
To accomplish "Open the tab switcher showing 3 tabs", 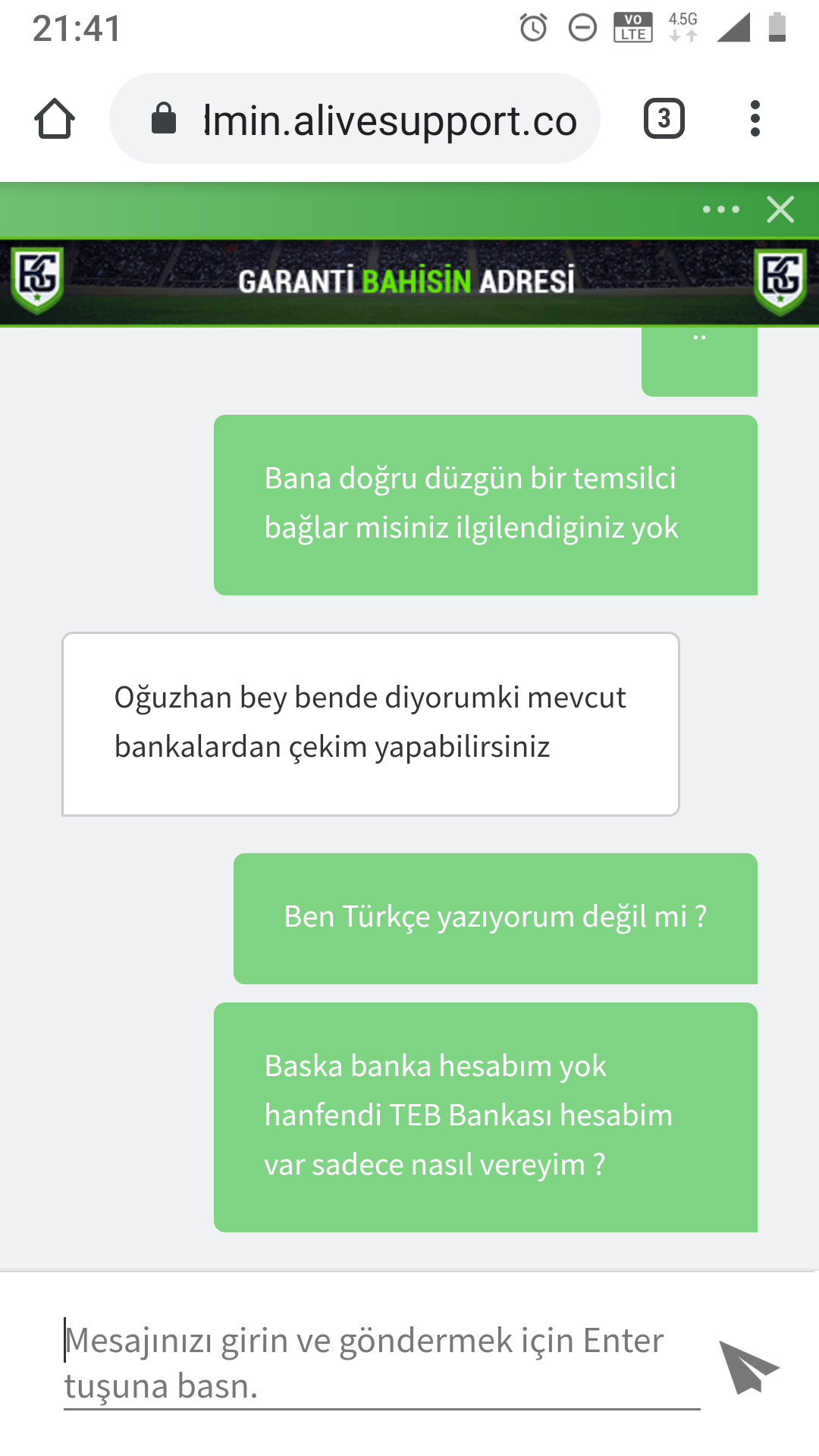I will pos(664,118).
